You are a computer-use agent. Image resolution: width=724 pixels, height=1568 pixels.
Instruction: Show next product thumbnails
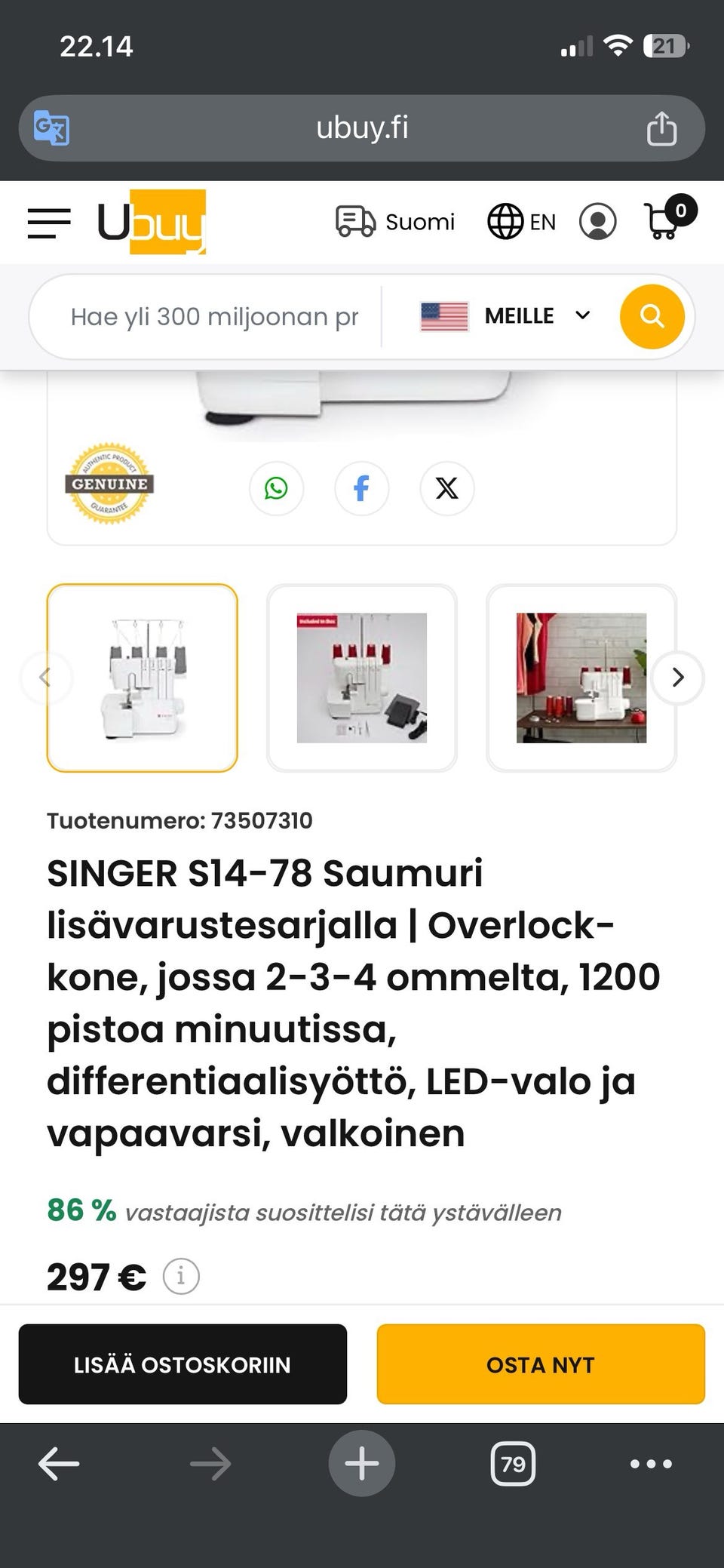677,678
